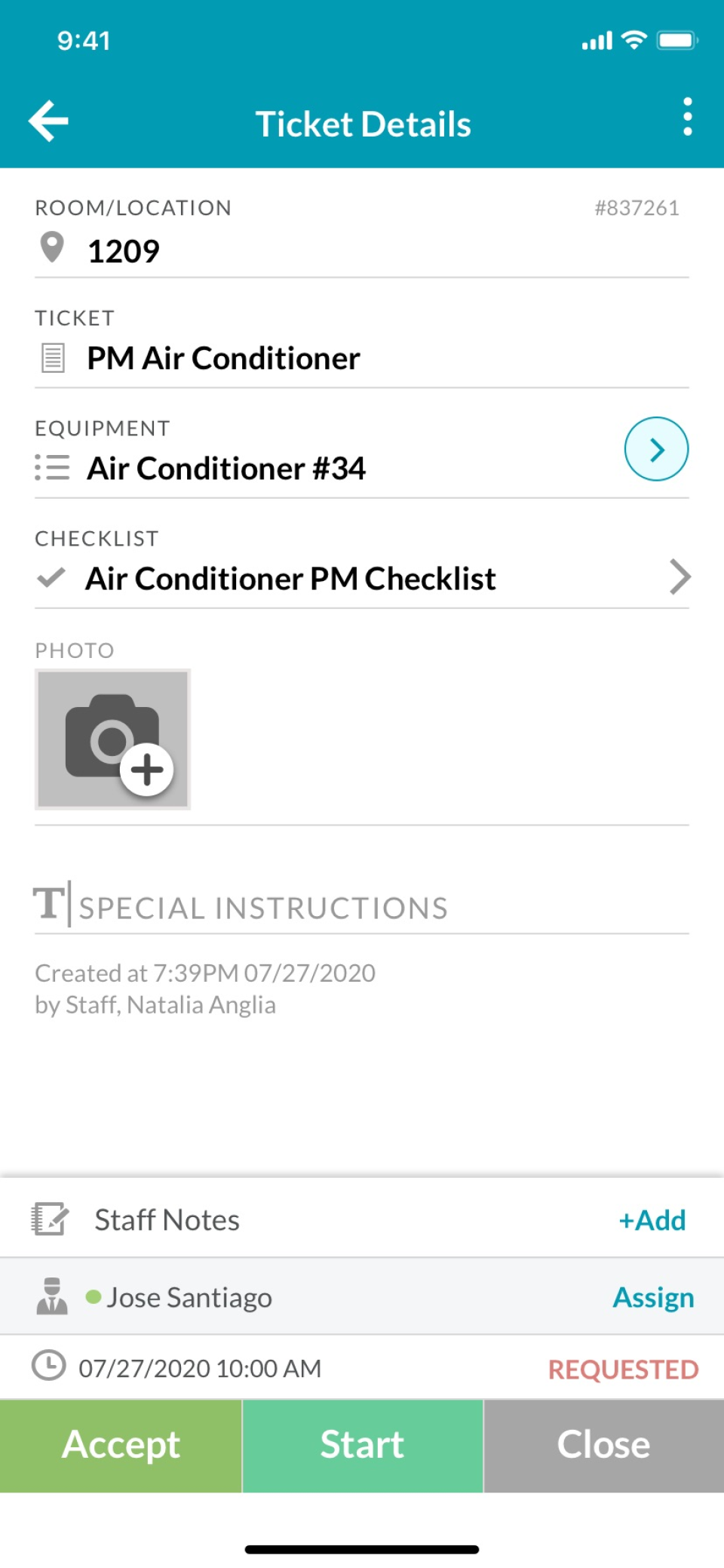This screenshot has width=724, height=1568.
Task: Open Air Conditioner PM Checklist
Action: point(362,579)
